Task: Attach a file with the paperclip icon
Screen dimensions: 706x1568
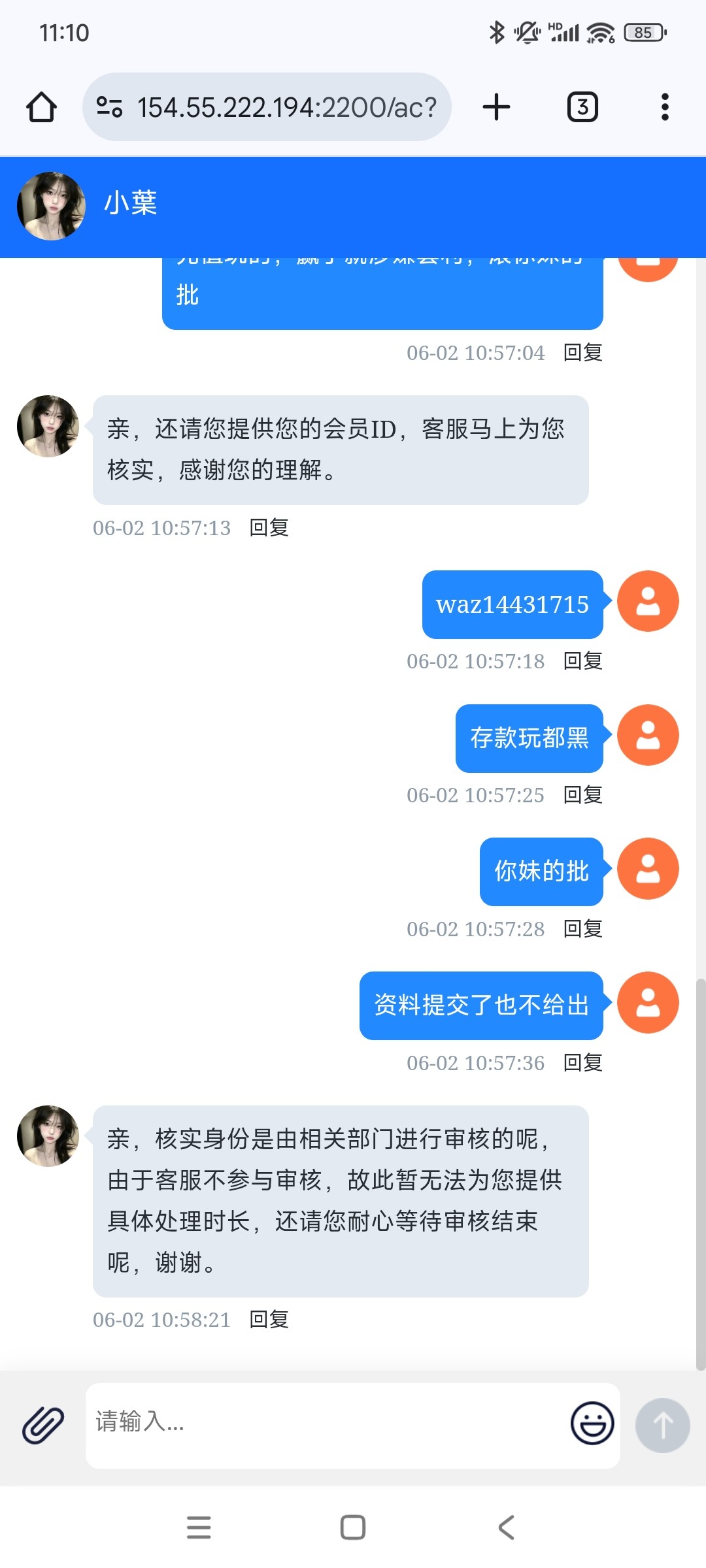Action: [43, 1425]
